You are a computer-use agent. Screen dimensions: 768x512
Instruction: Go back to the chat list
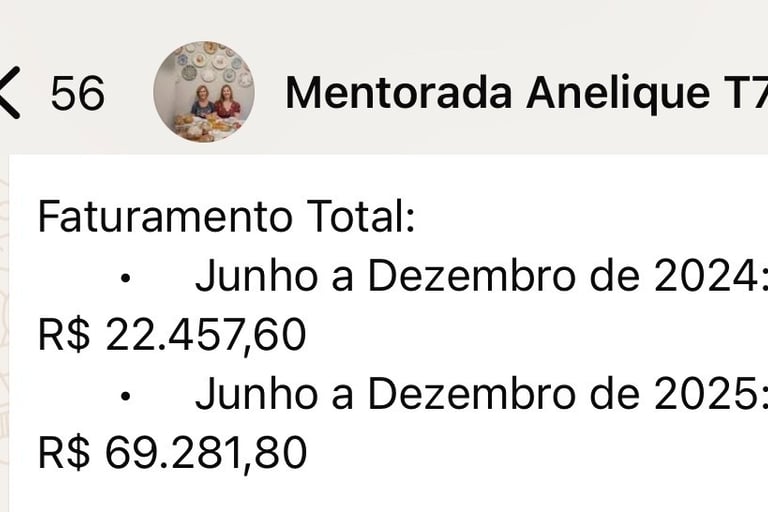click(x=10, y=93)
